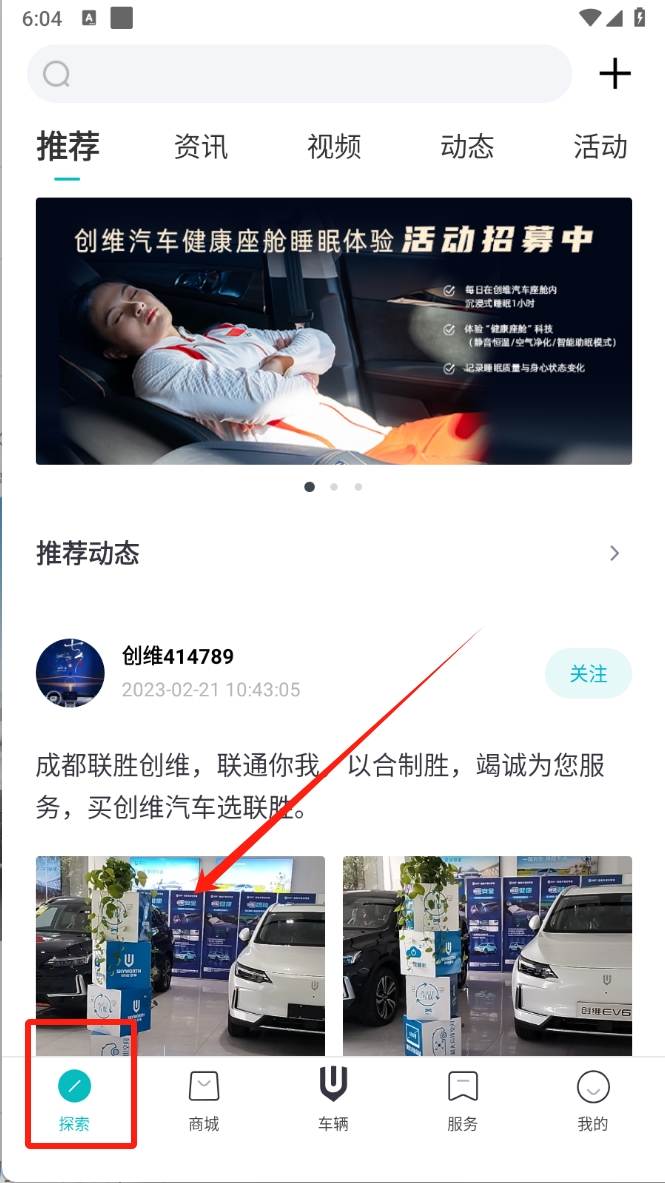Switch to the 活动 tab
The width and height of the screenshot is (665, 1183).
click(600, 147)
